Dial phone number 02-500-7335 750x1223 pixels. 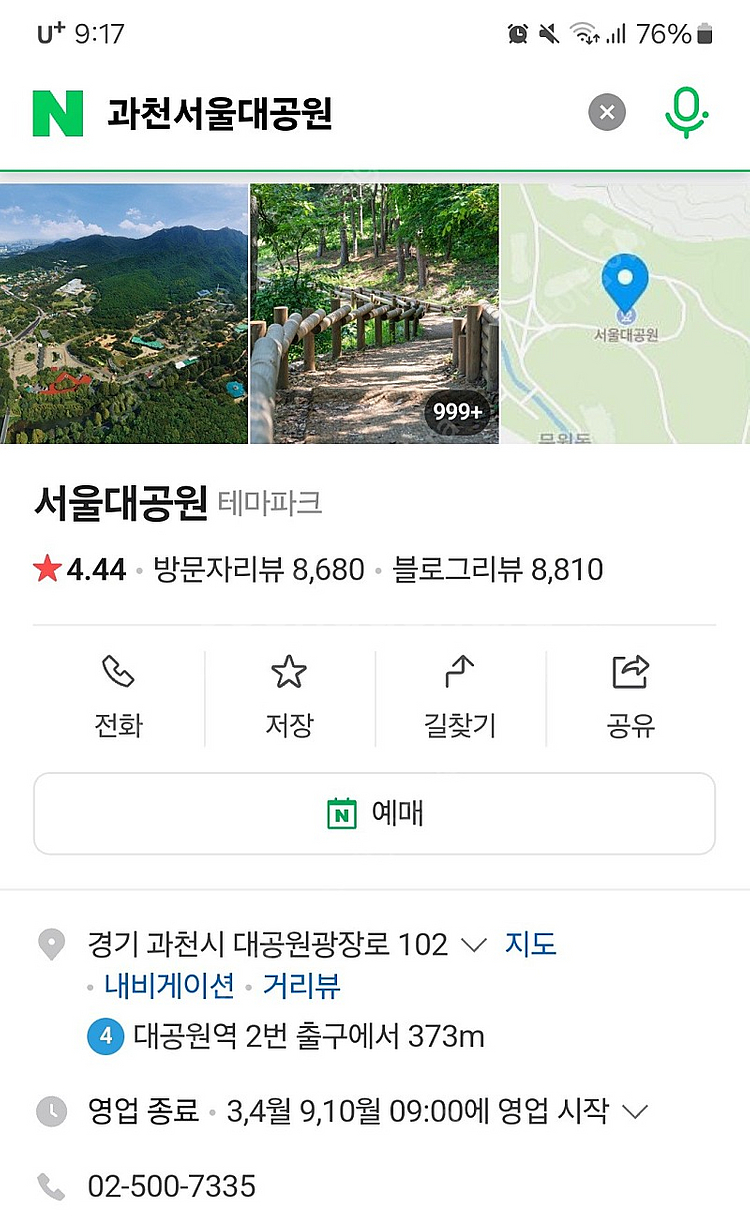(171, 1186)
